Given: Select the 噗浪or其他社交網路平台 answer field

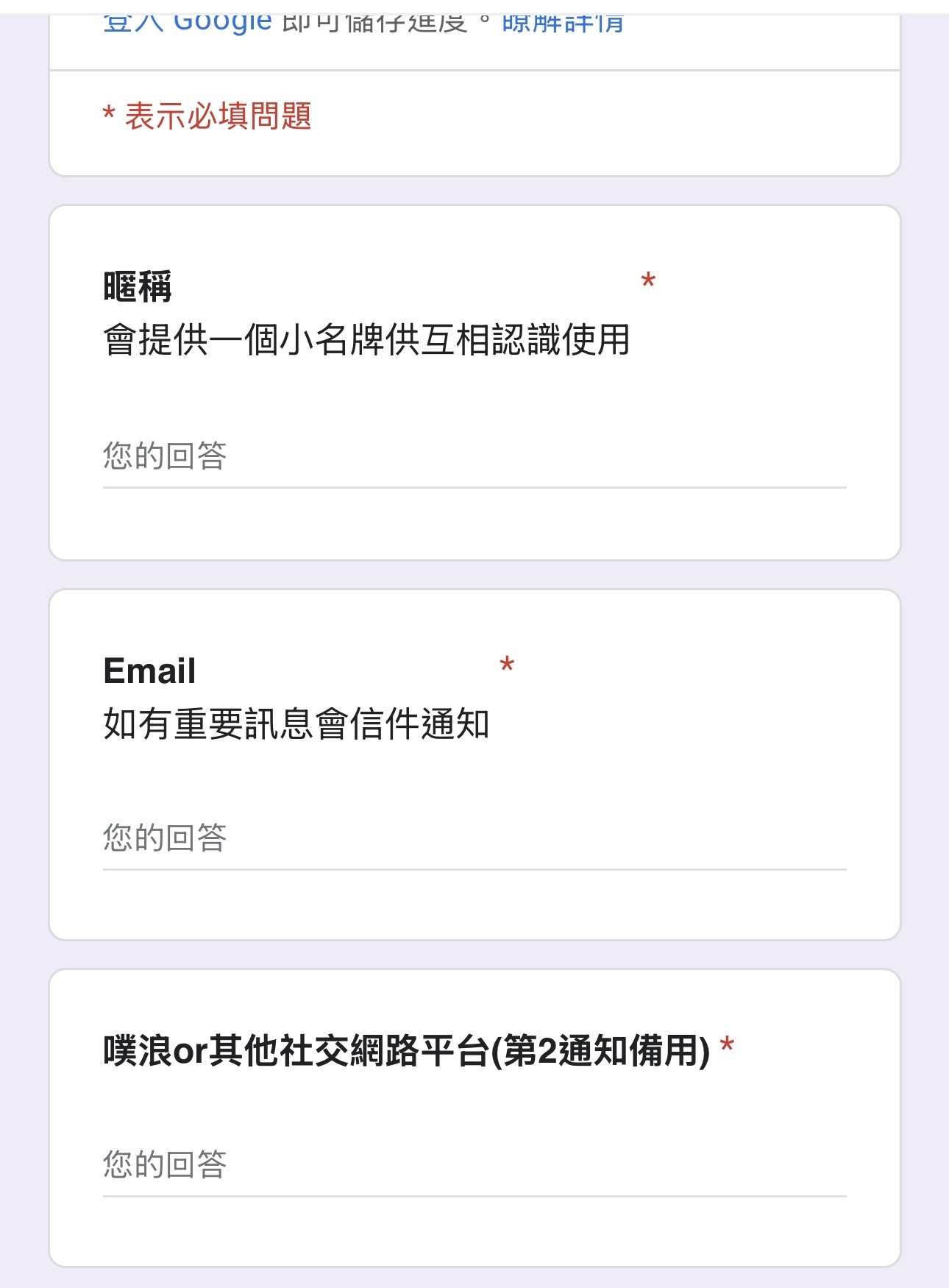Looking at the screenshot, I should click(x=474, y=1166).
